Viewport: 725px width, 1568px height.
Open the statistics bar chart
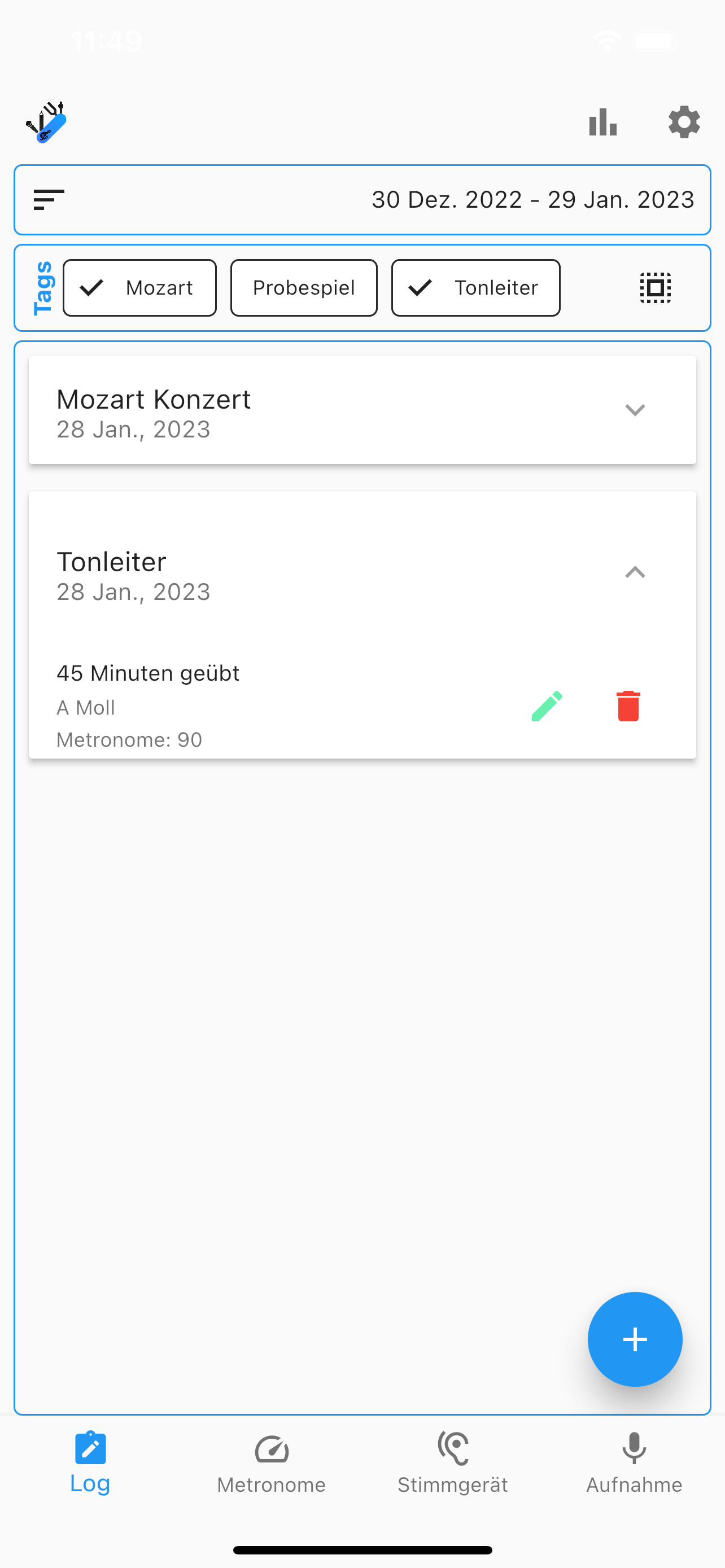[602, 122]
